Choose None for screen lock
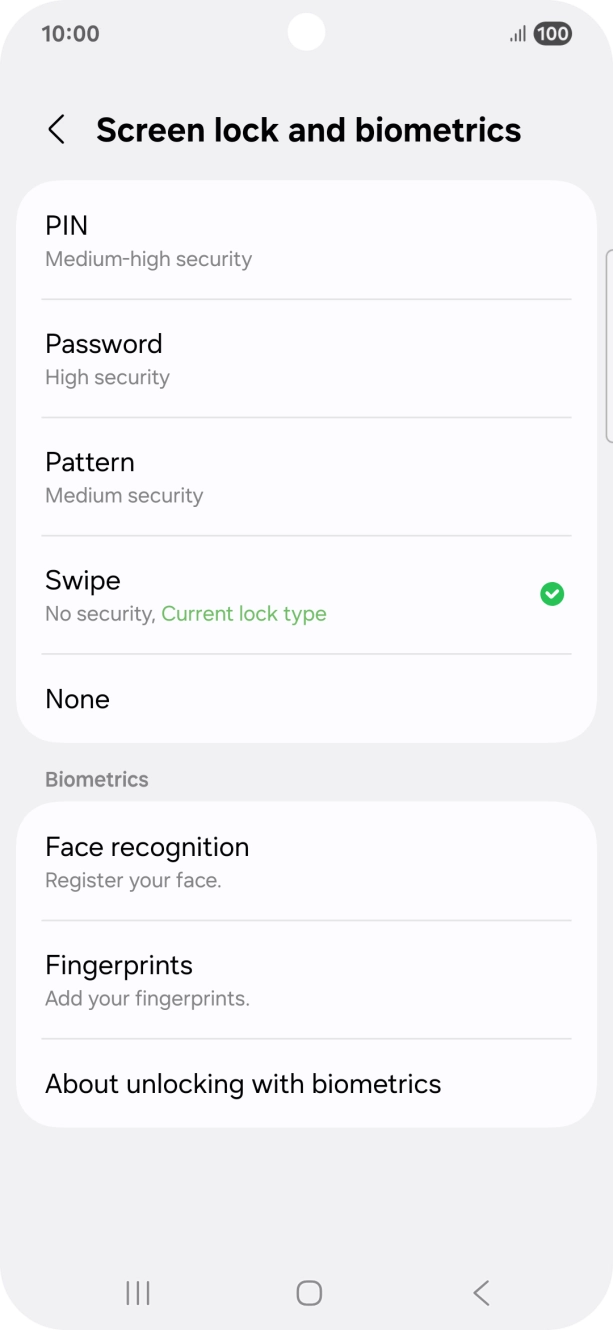Viewport: 613px width, 1330px height. pyautogui.click(x=306, y=699)
